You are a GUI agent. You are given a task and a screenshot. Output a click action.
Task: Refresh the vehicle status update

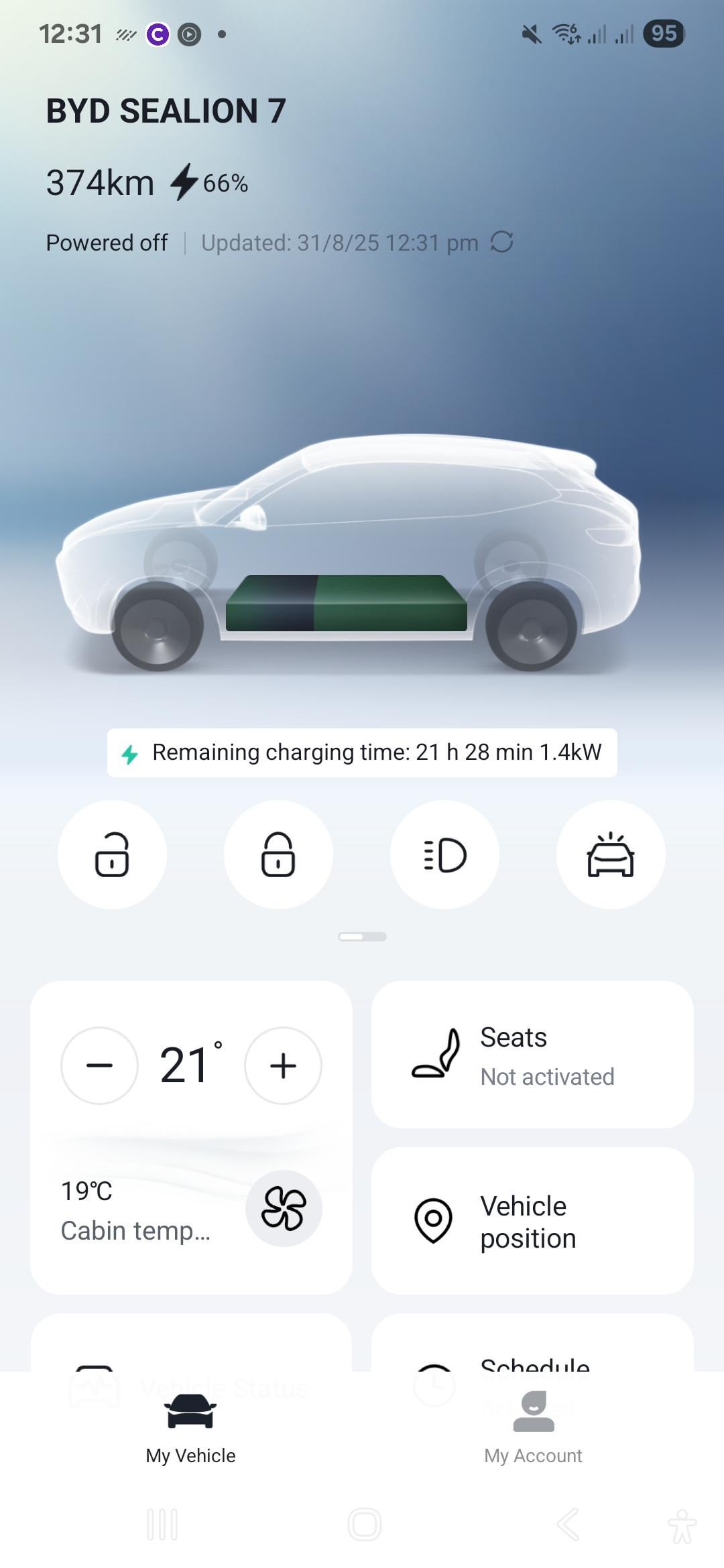tap(501, 242)
